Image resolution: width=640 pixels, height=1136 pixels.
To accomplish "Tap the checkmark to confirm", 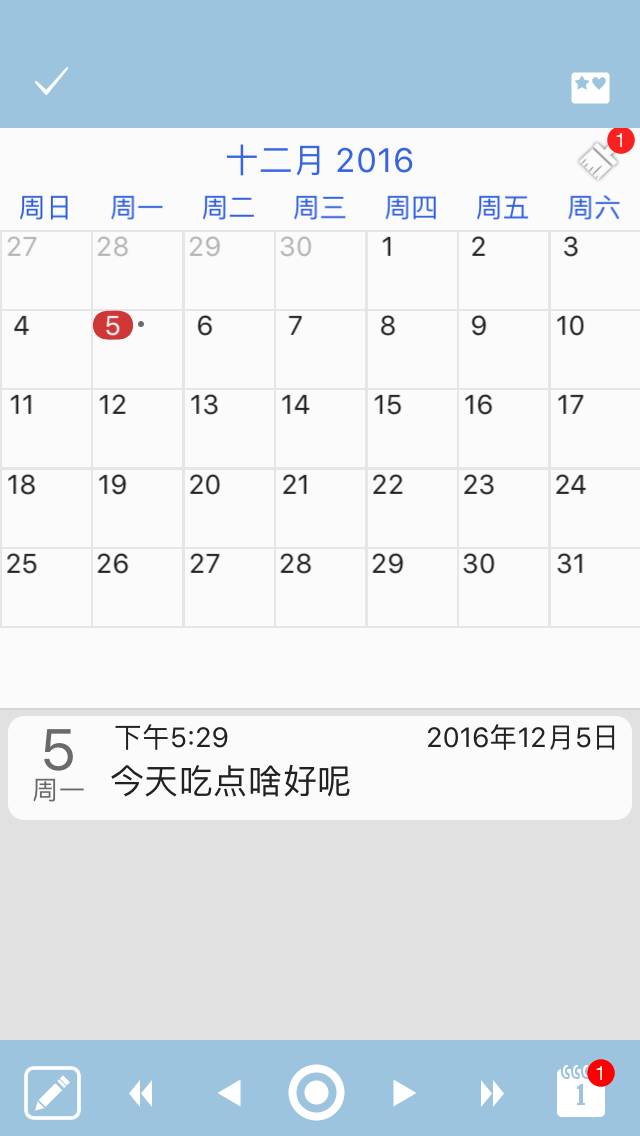I will point(51,83).
